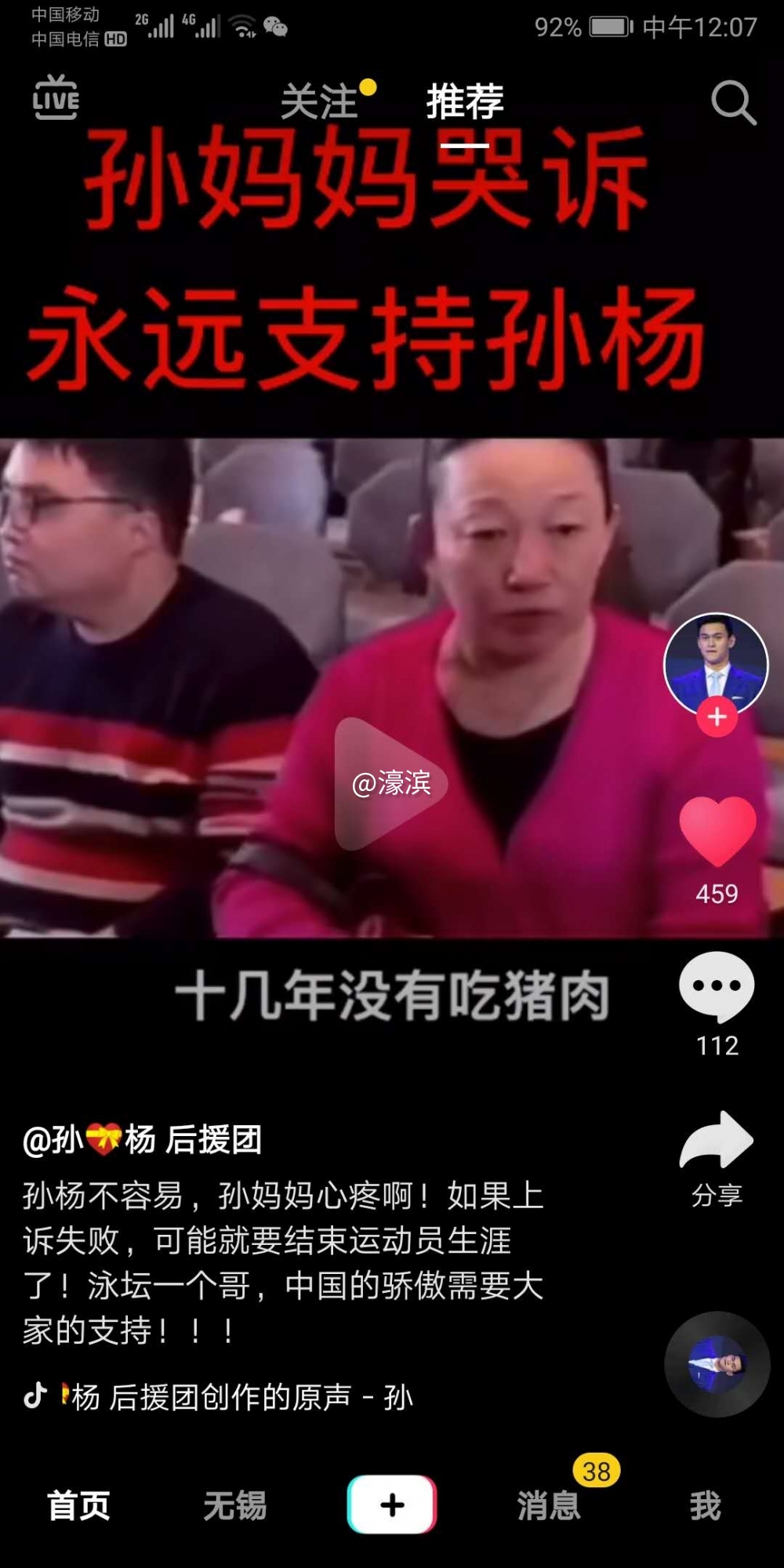Open the original sound track link

pos(235,1397)
